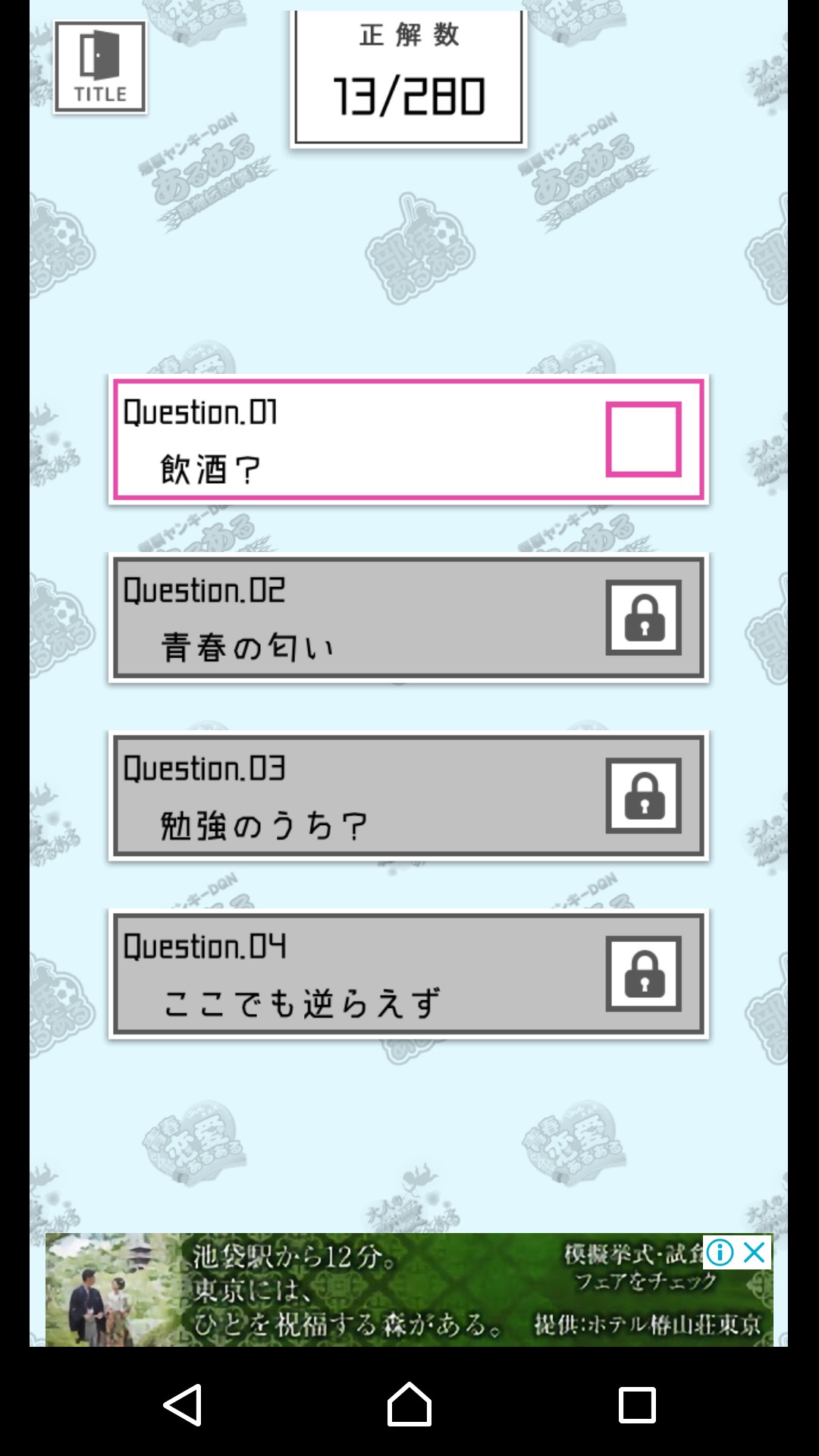819x1456 pixels.
Task: Close the ad banner
Action: [x=755, y=1252]
